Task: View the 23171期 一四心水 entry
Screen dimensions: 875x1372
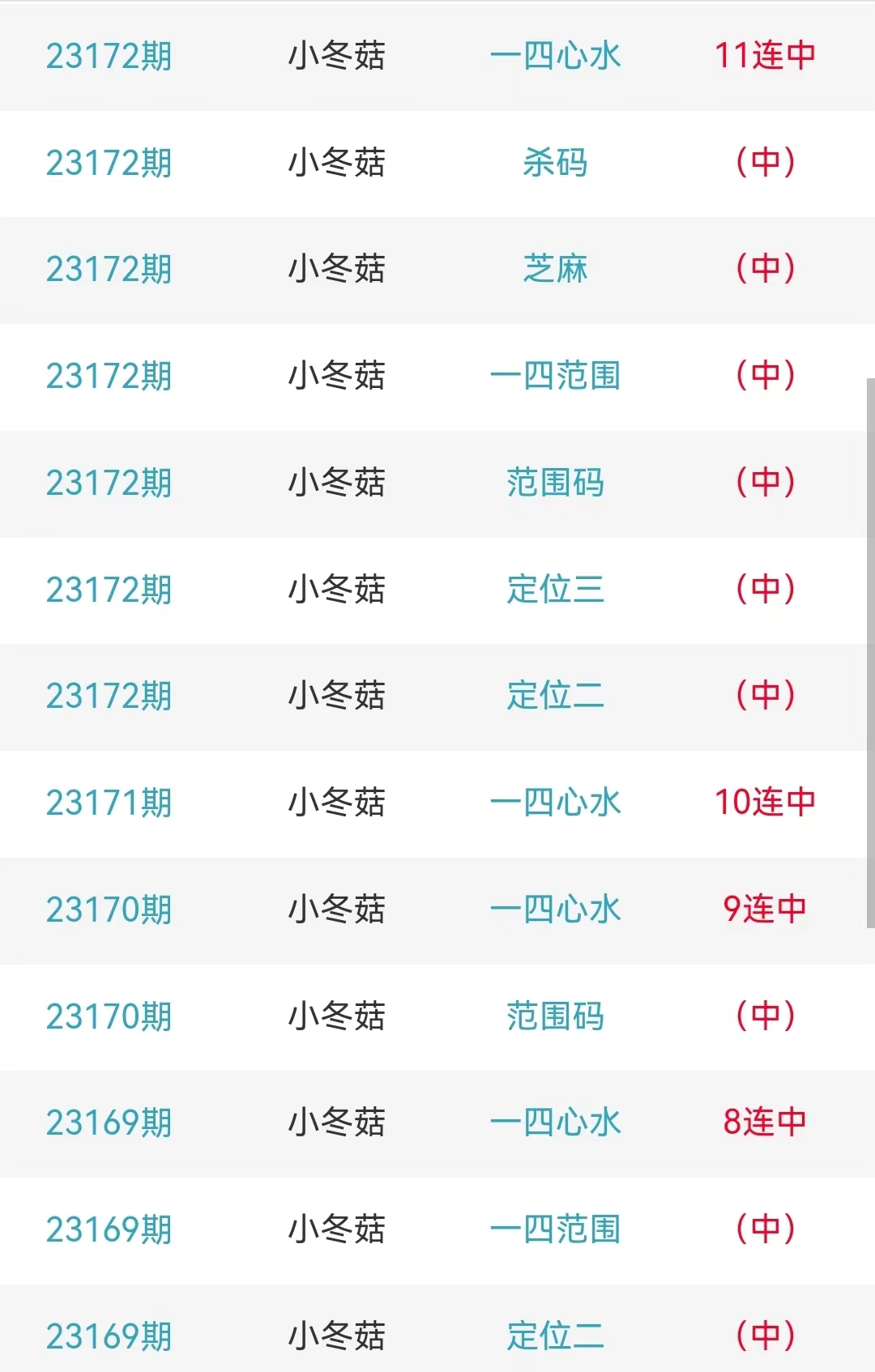Action: (555, 803)
